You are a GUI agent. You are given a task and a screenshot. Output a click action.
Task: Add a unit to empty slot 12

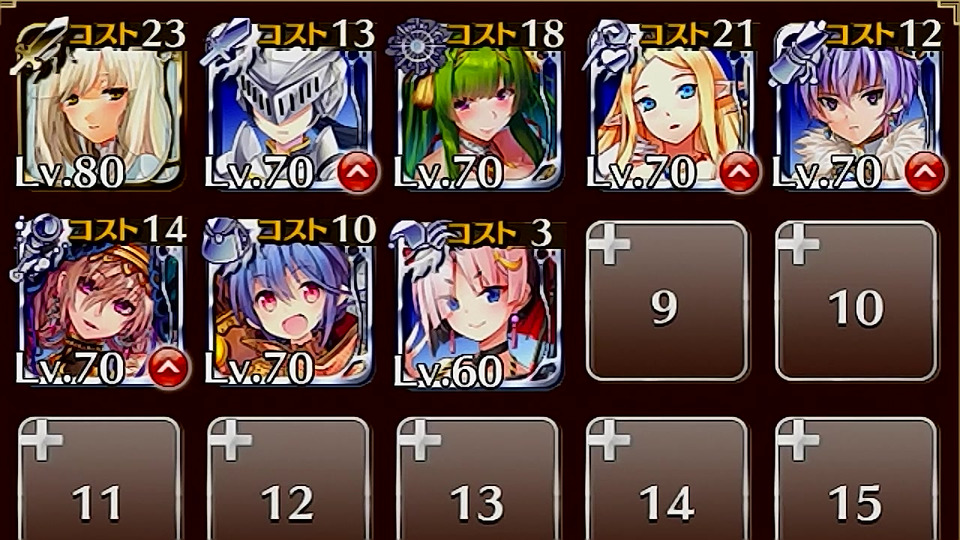point(289,485)
